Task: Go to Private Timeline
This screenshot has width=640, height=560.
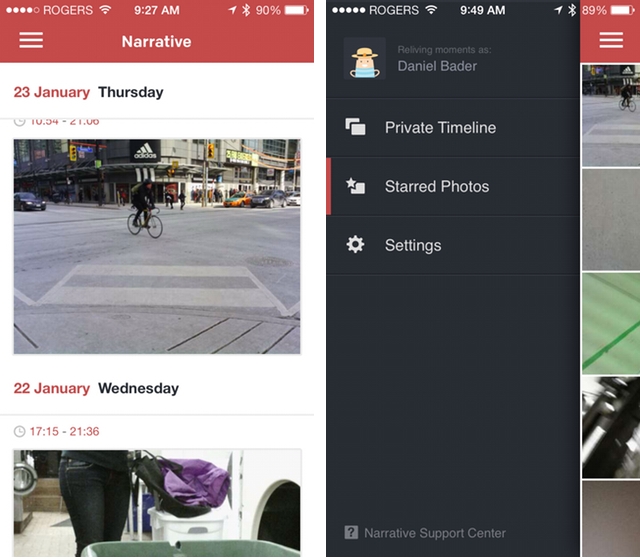Action: pos(453,128)
